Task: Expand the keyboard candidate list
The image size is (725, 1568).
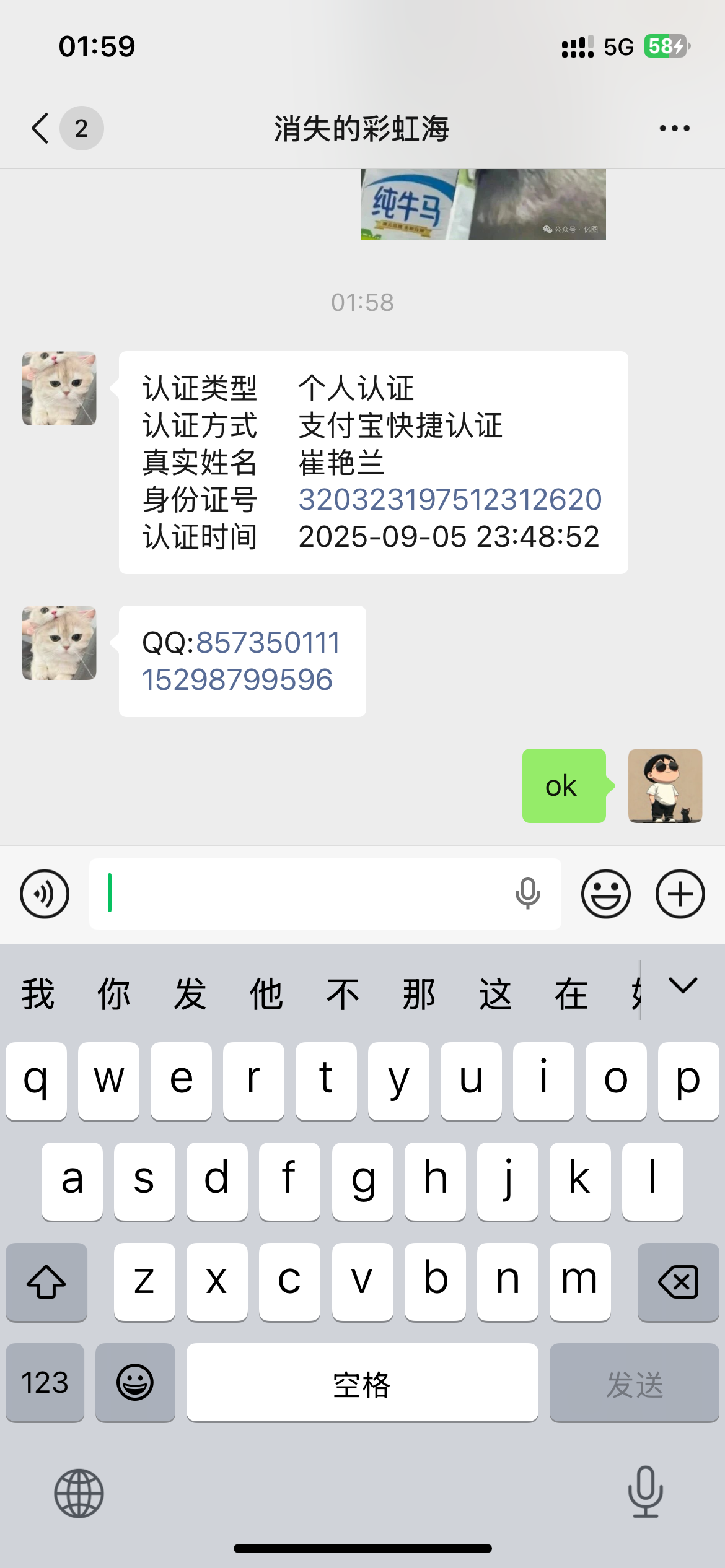Action: coord(683,985)
